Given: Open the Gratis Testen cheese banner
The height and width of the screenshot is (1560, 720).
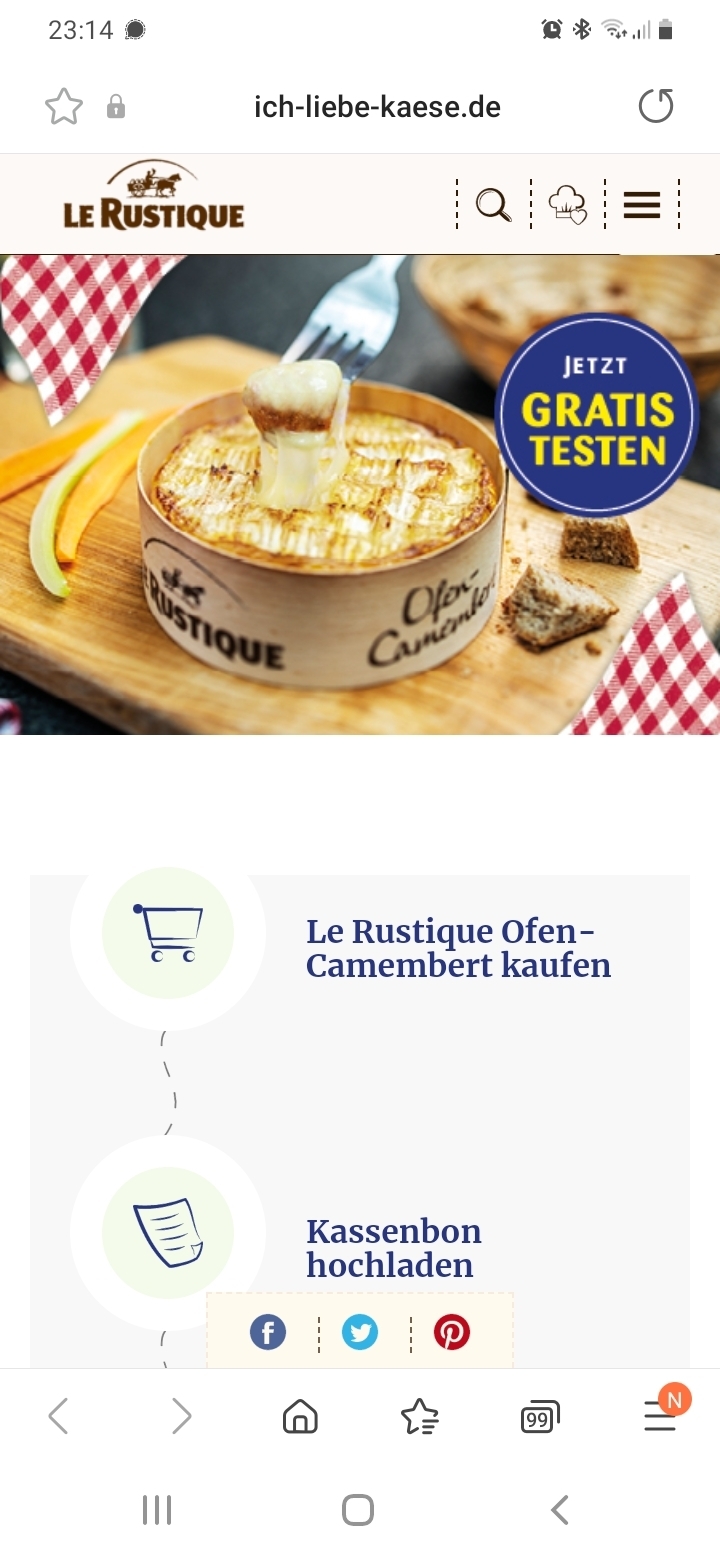Looking at the screenshot, I should click(360, 495).
